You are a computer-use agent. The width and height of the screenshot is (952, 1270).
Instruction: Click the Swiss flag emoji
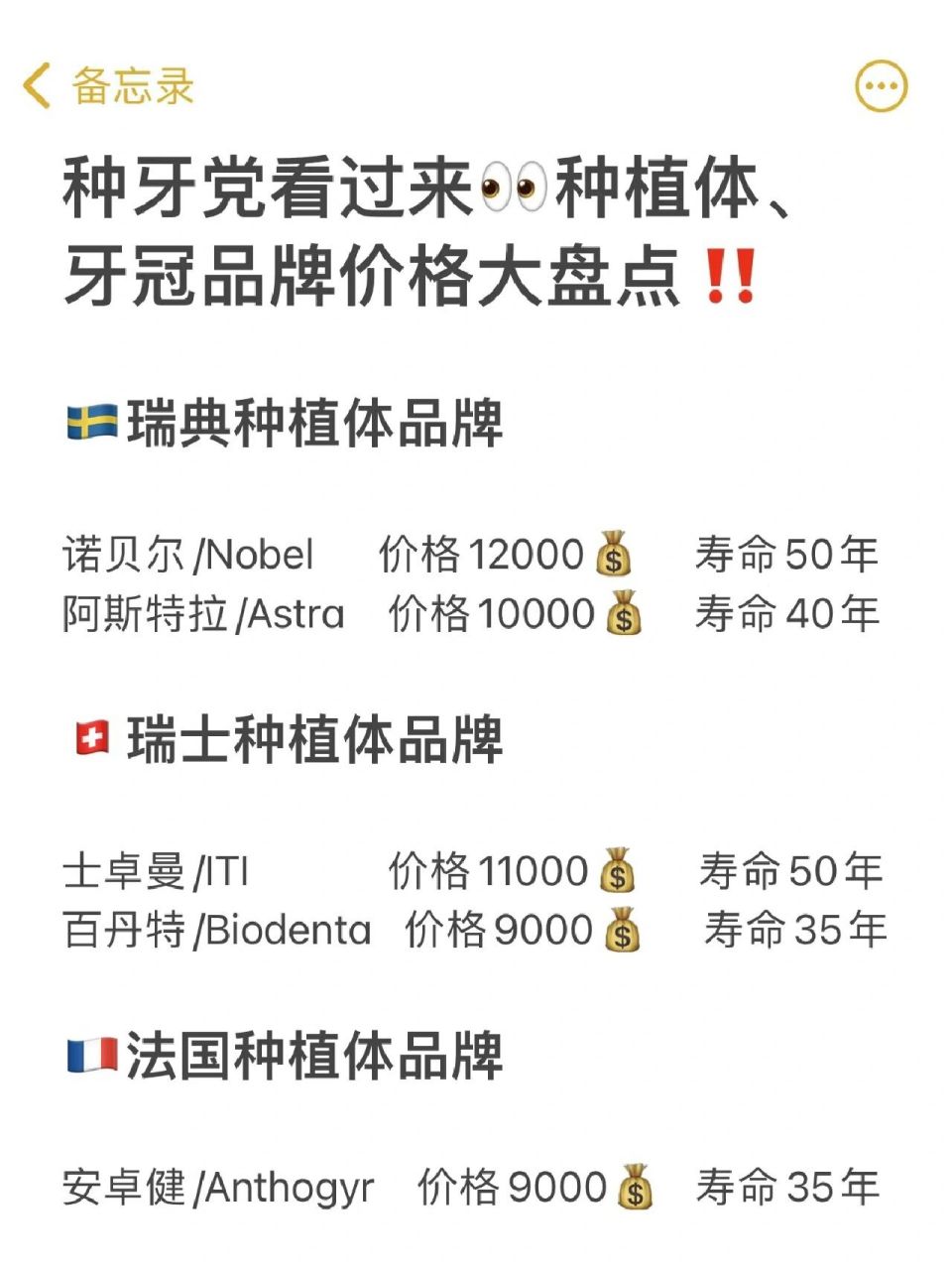pyautogui.click(x=90, y=737)
